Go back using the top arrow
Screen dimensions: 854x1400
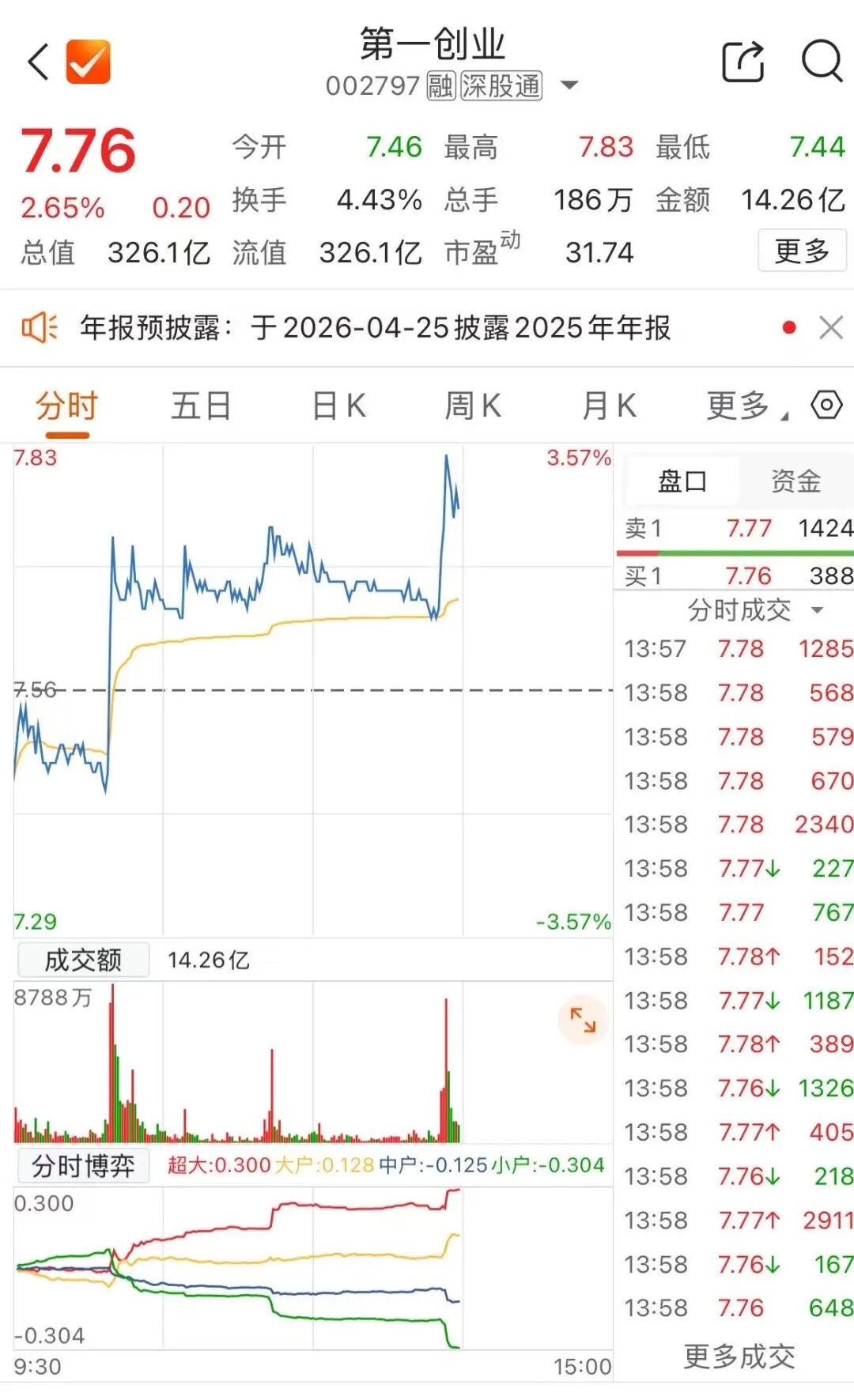pyautogui.click(x=38, y=62)
